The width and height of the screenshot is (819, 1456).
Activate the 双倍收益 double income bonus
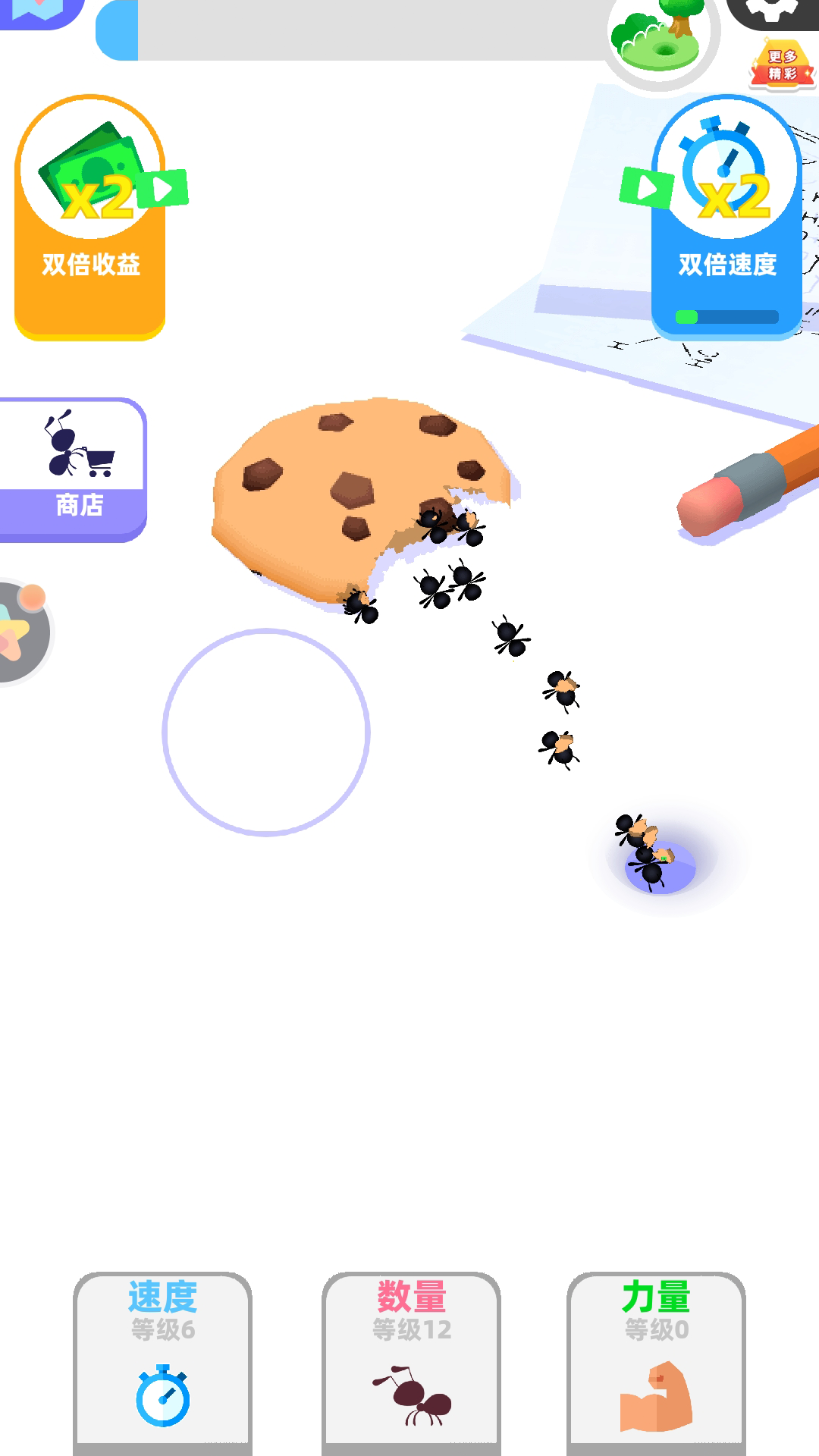90,220
